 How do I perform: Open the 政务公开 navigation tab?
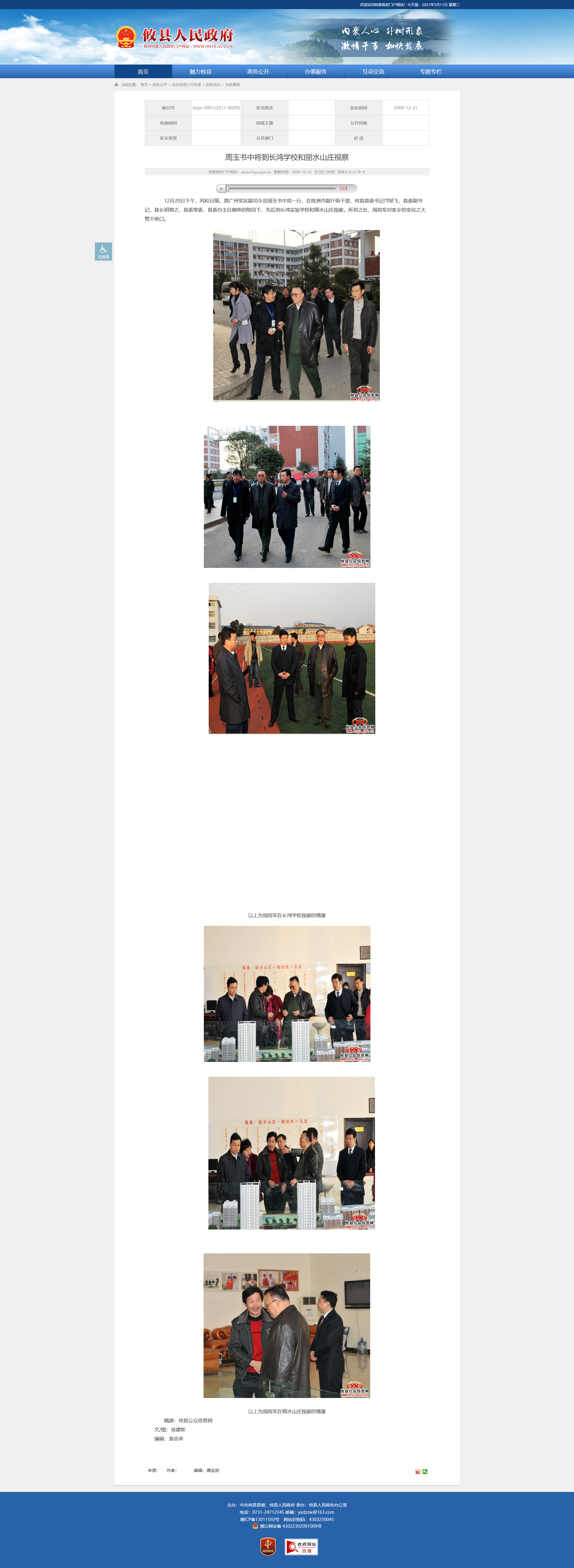(x=258, y=72)
